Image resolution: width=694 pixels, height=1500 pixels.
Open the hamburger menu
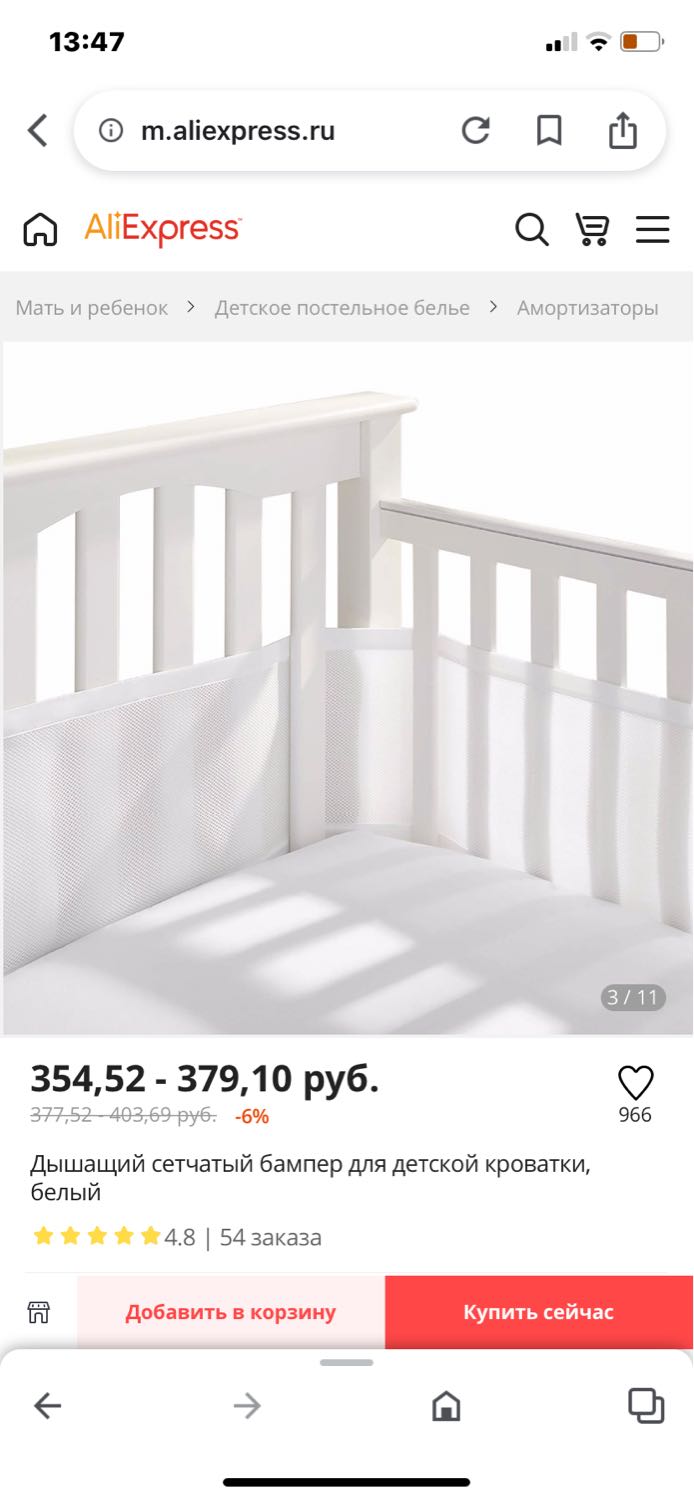point(652,230)
